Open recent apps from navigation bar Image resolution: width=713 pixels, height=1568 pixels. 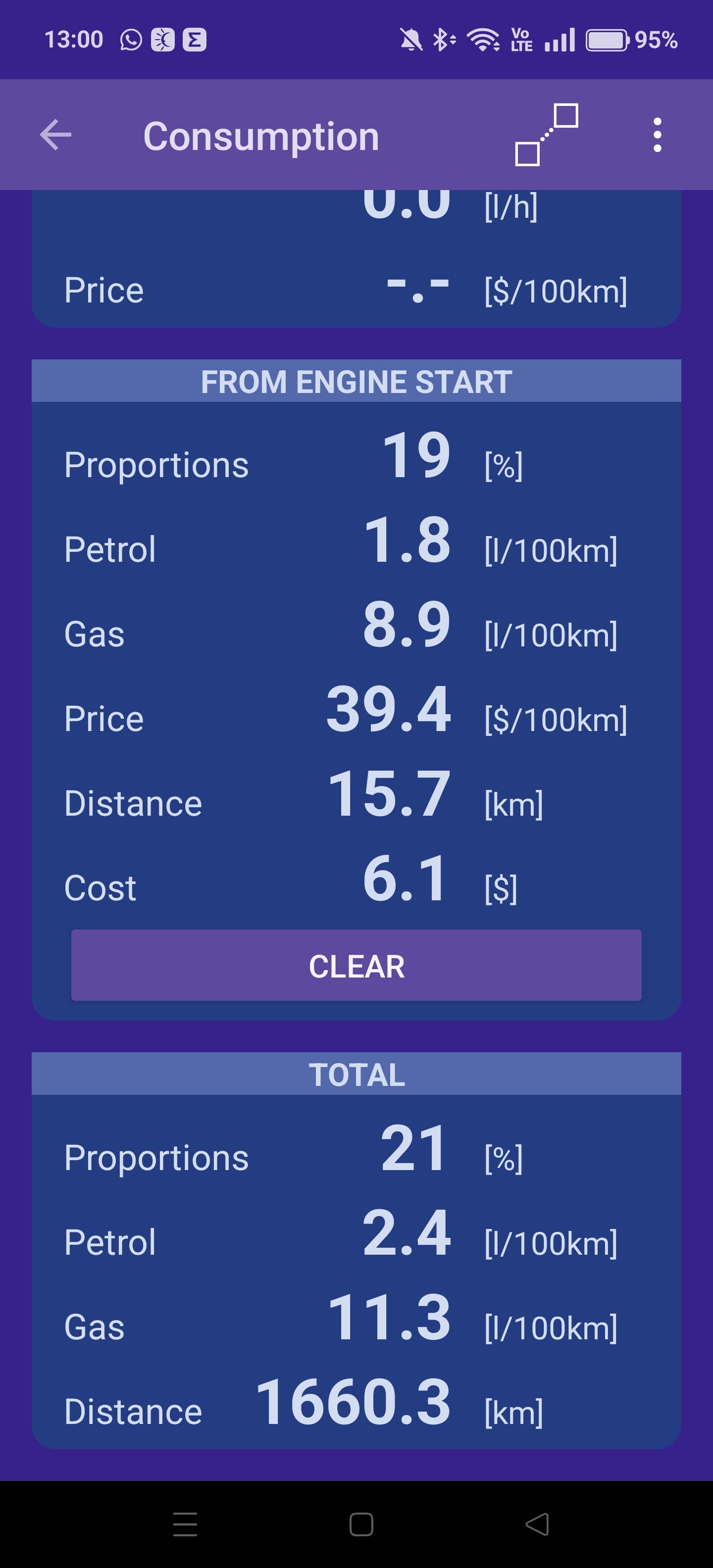[185, 1524]
